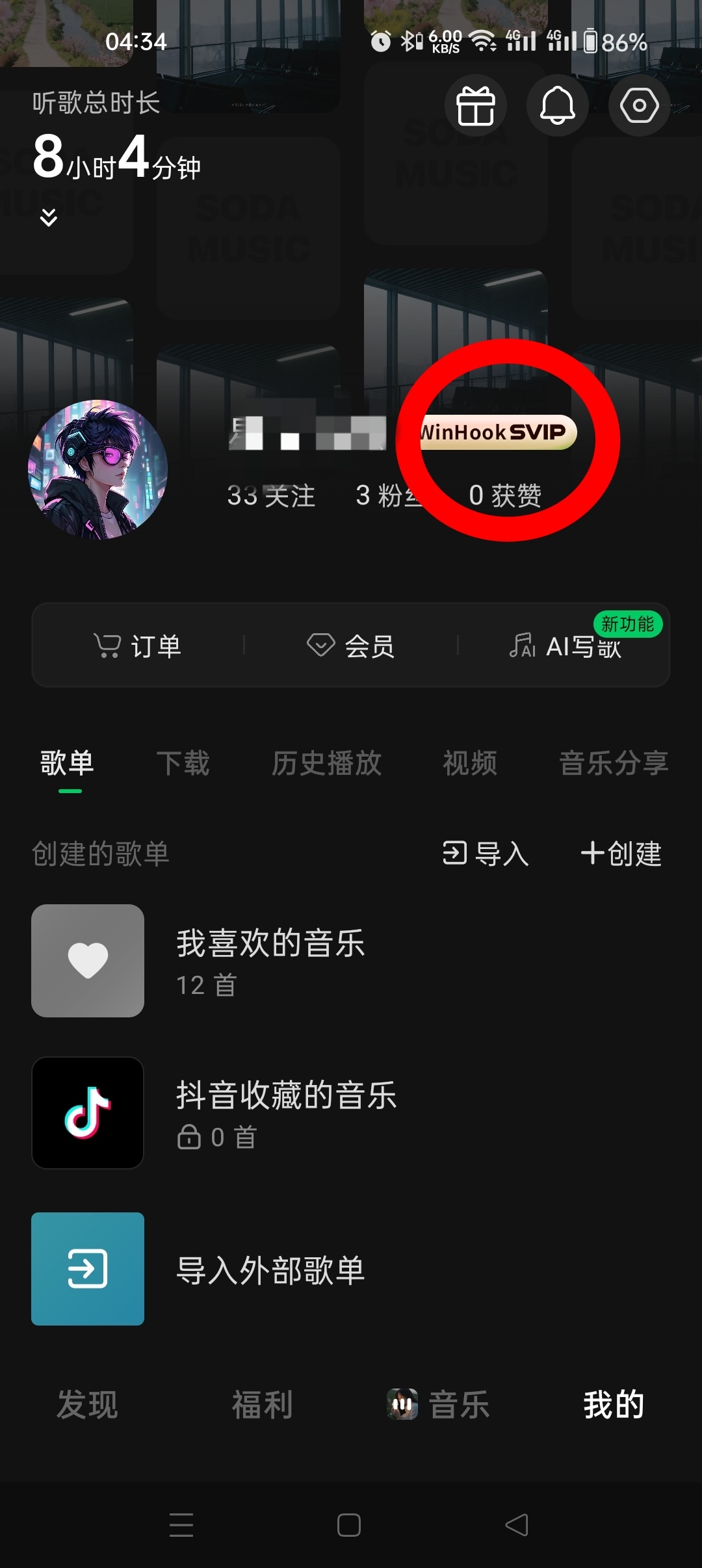Image resolution: width=702 pixels, height=1568 pixels.
Task: Collapse the 创建的歌单 section
Action: tap(101, 855)
